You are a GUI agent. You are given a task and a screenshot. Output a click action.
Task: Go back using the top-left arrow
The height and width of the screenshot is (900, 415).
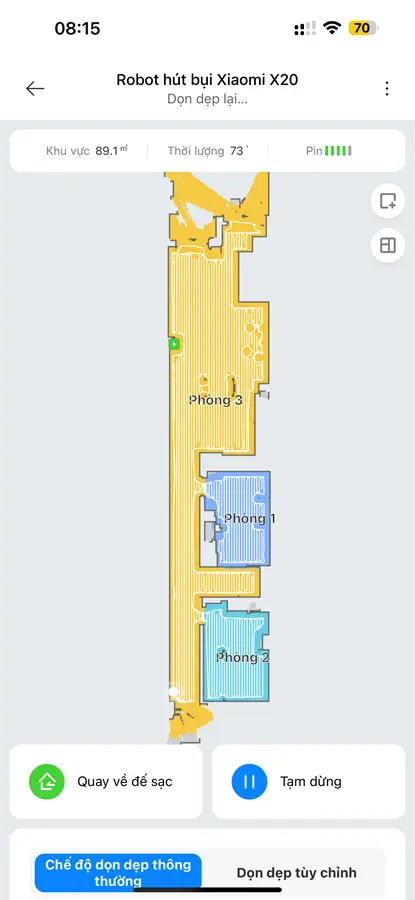[x=35, y=88]
